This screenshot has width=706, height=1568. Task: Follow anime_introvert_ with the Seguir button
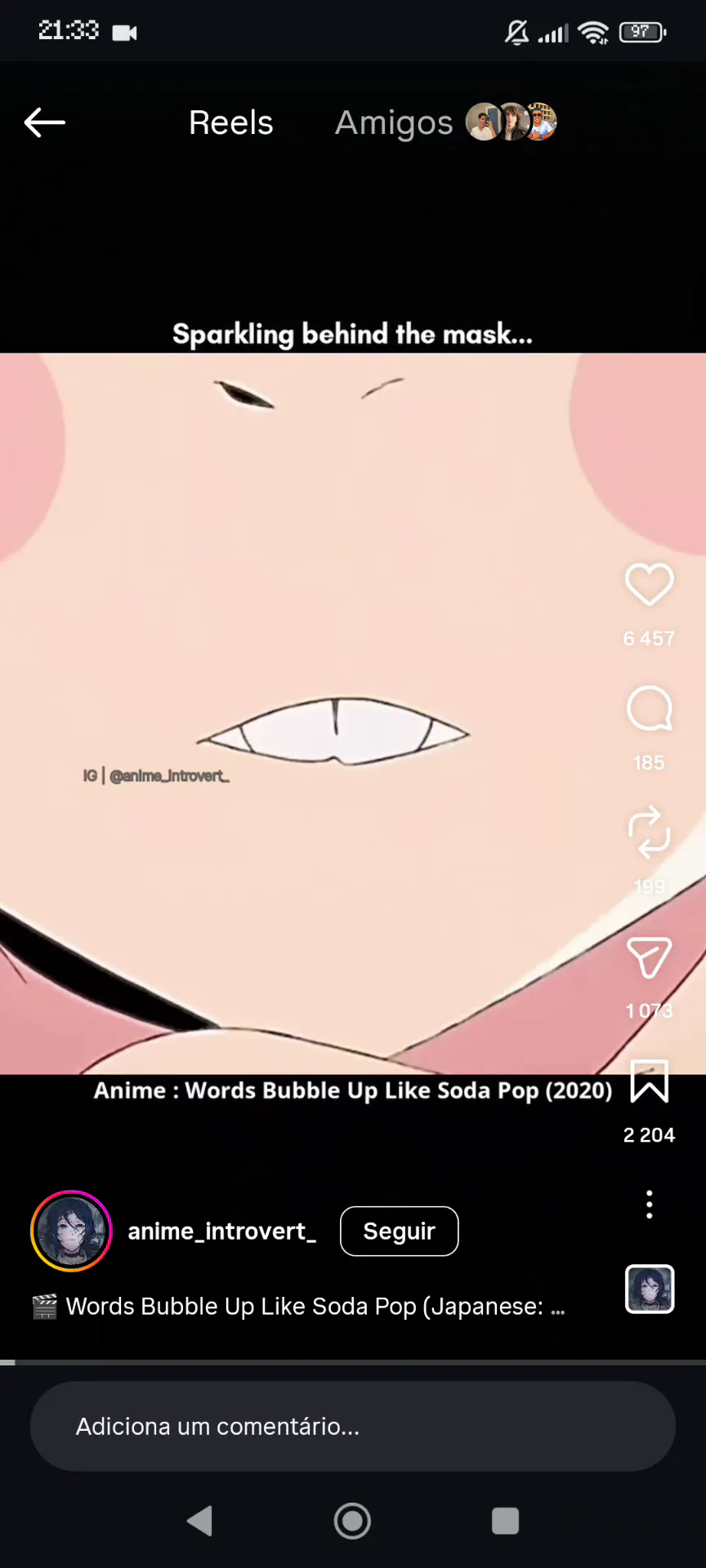click(399, 1231)
